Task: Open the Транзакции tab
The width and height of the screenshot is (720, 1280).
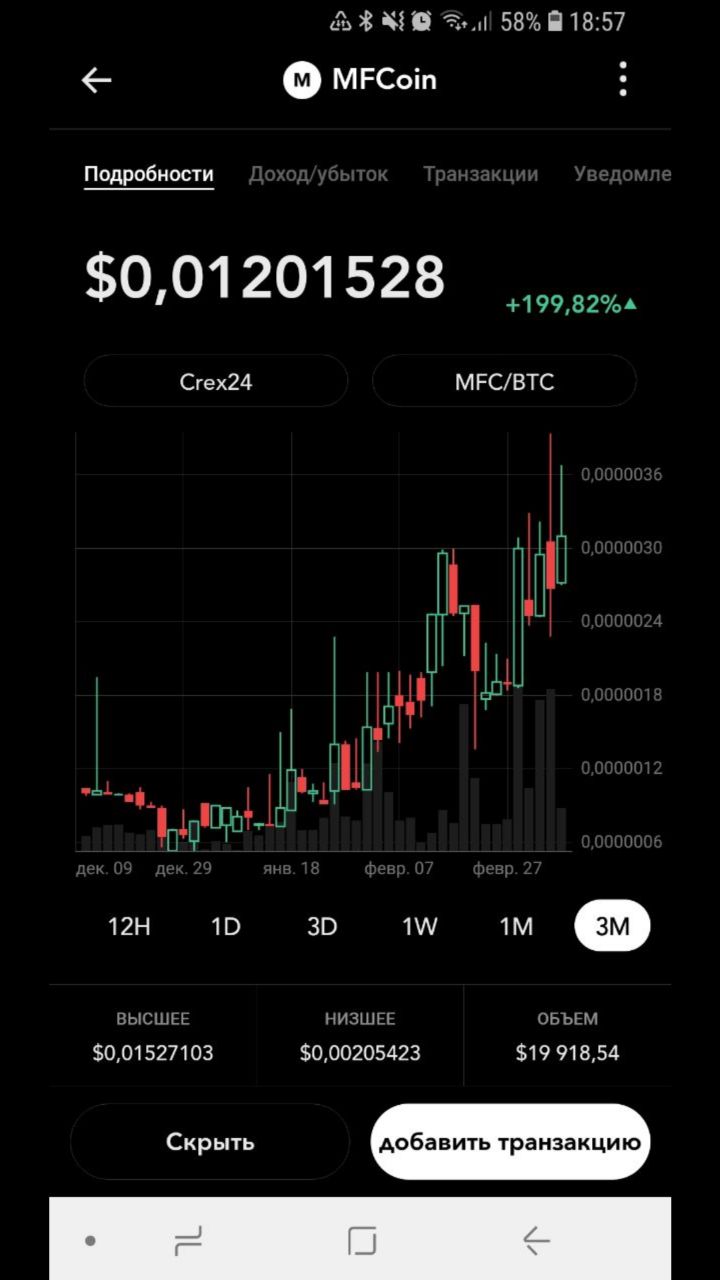Action: click(480, 174)
